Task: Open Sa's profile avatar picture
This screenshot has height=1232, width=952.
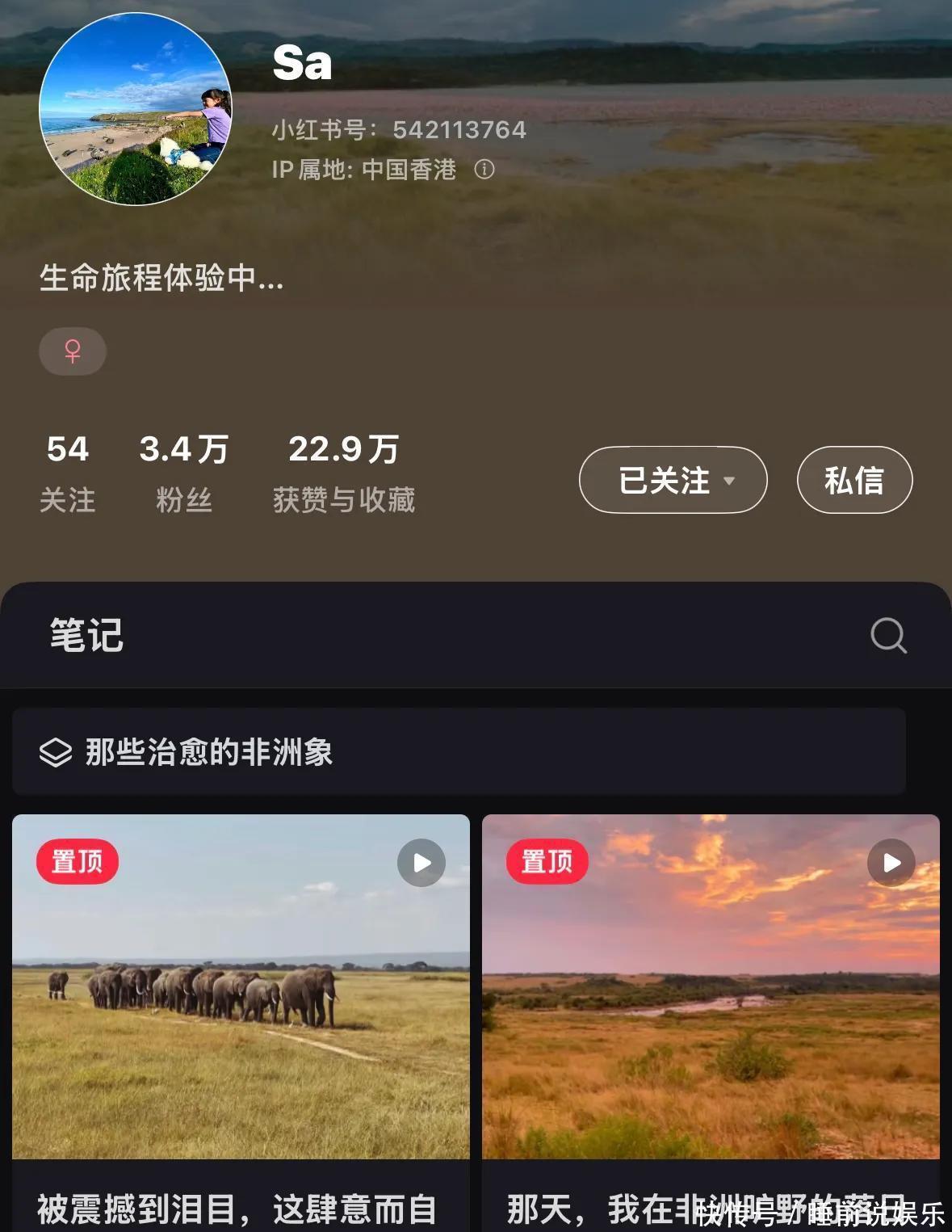Action: [x=136, y=109]
